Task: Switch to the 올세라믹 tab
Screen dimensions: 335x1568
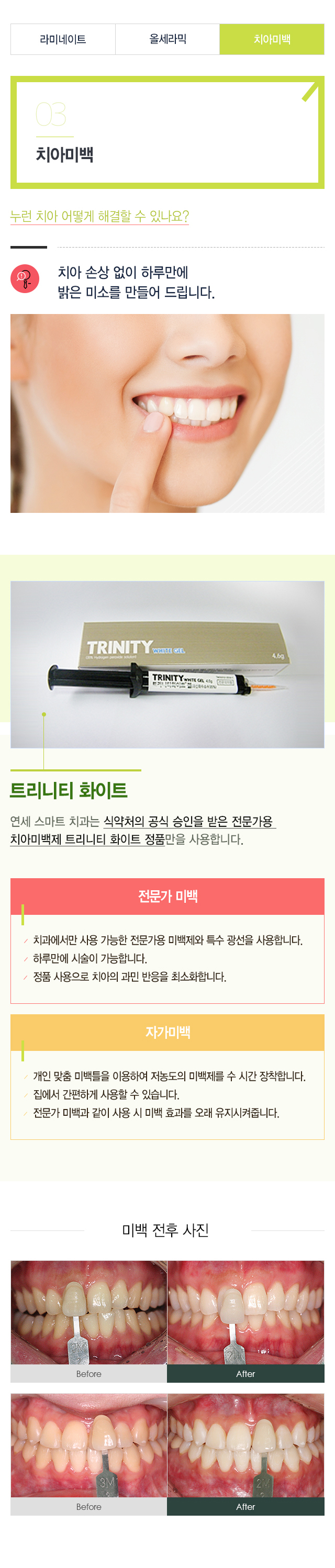Action: pyautogui.click(x=167, y=40)
